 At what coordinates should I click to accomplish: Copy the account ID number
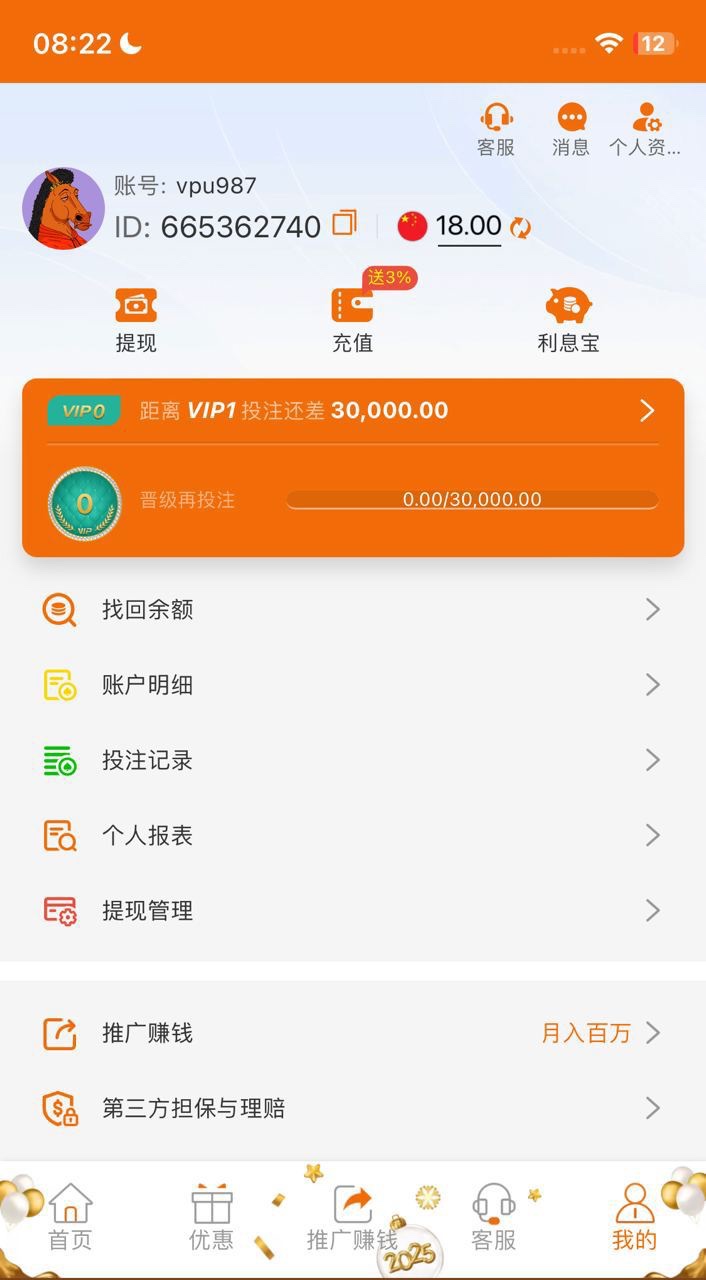[344, 223]
